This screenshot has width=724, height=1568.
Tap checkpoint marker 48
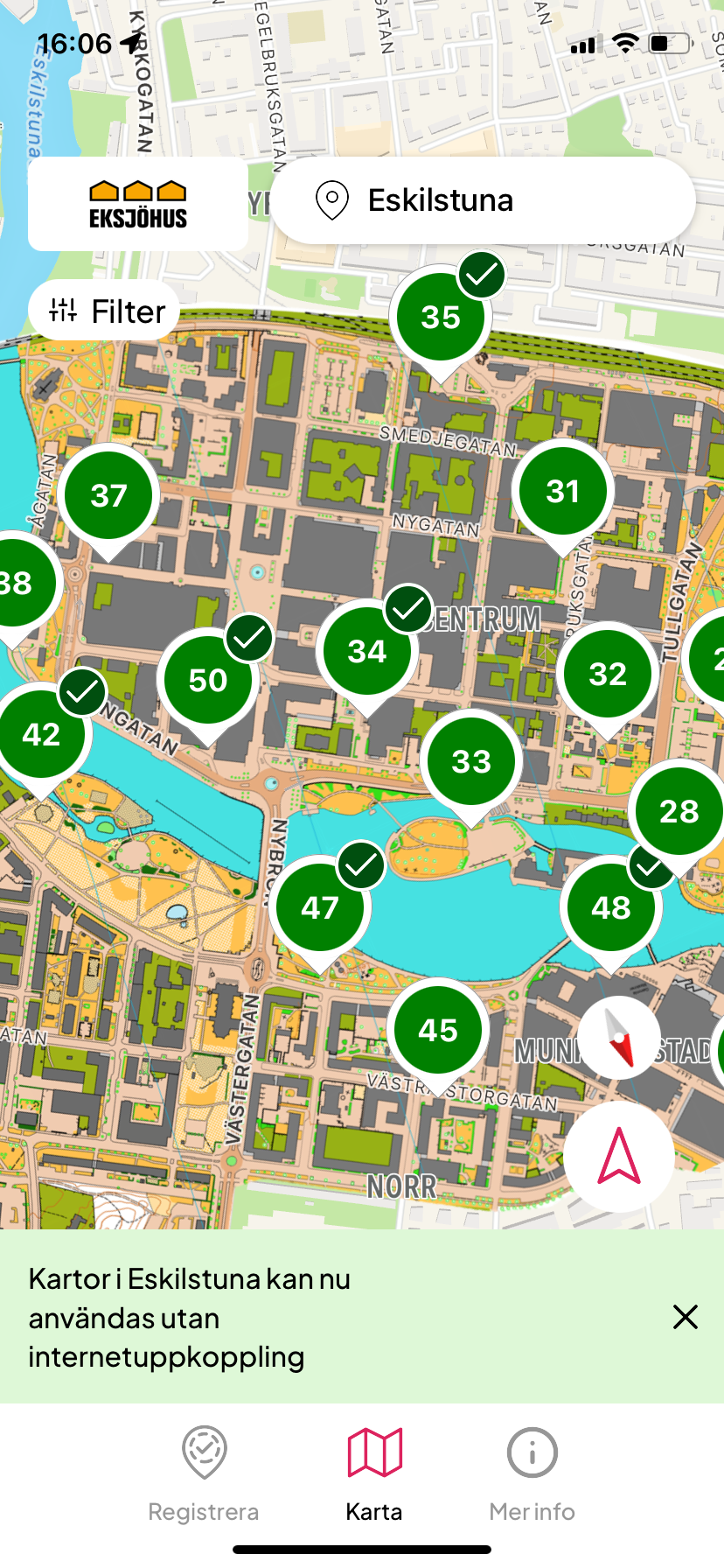(610, 907)
